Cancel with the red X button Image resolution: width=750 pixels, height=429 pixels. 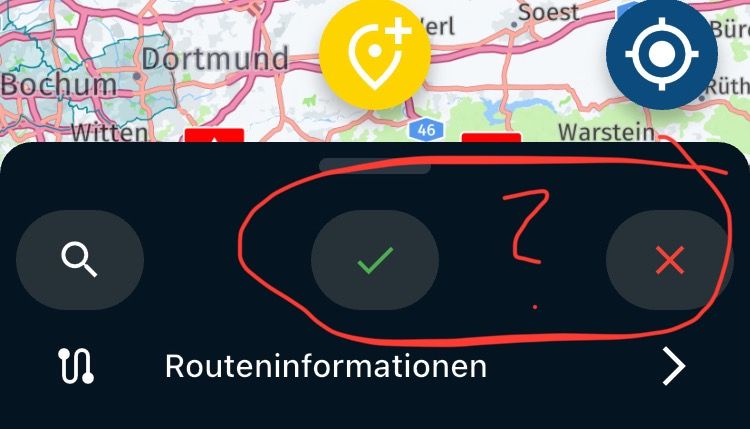(668, 261)
